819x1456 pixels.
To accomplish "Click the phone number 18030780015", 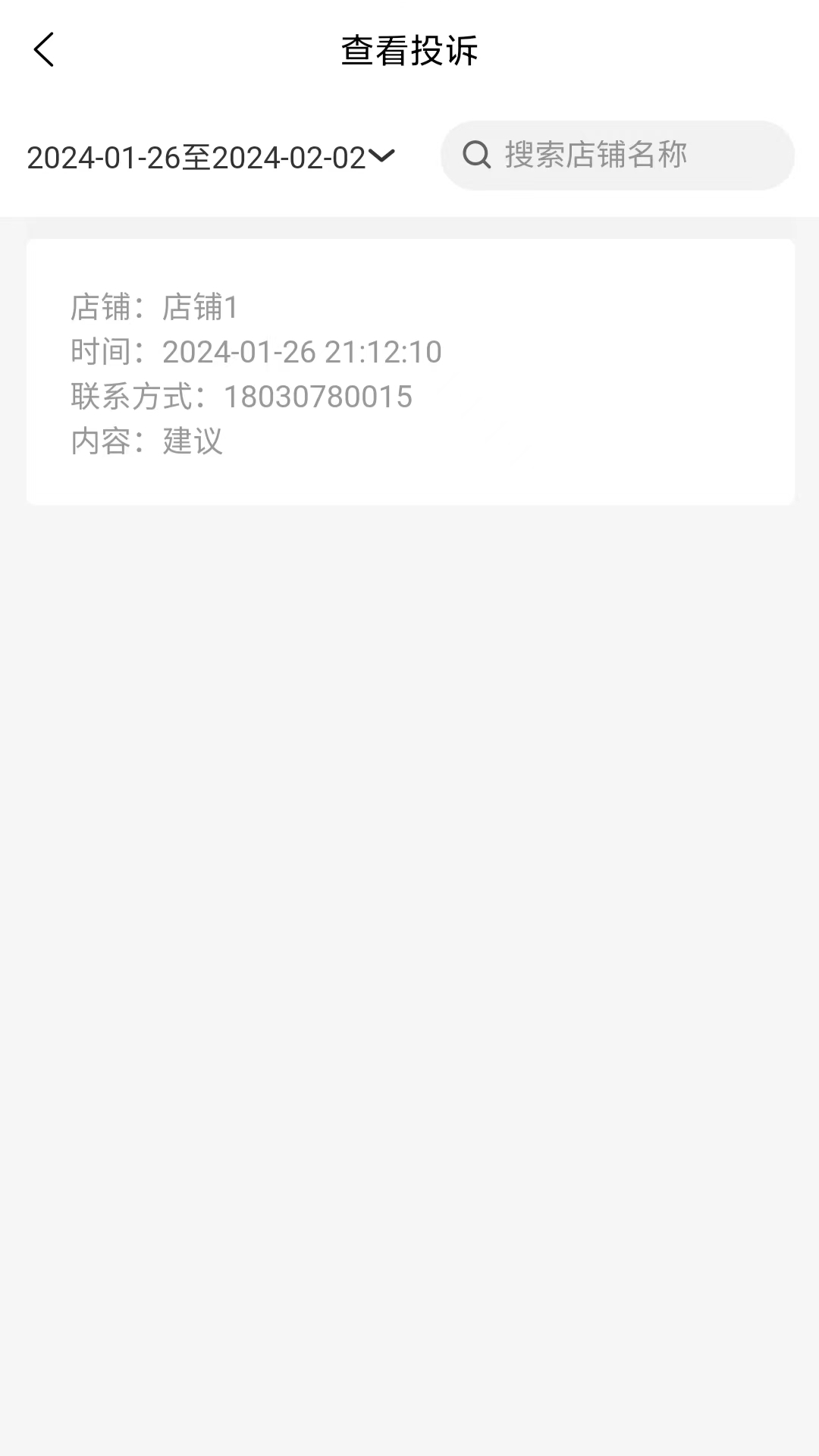I will coord(318,396).
